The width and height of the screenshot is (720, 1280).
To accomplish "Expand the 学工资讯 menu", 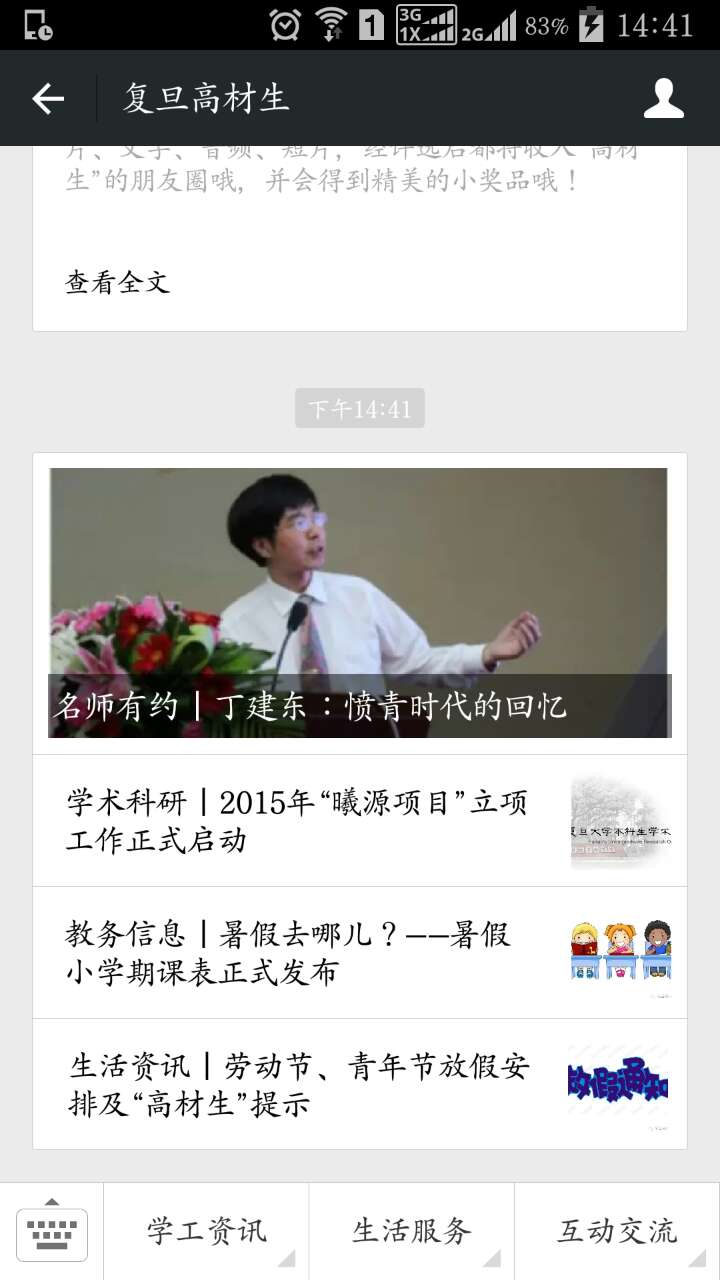I will (206, 1232).
